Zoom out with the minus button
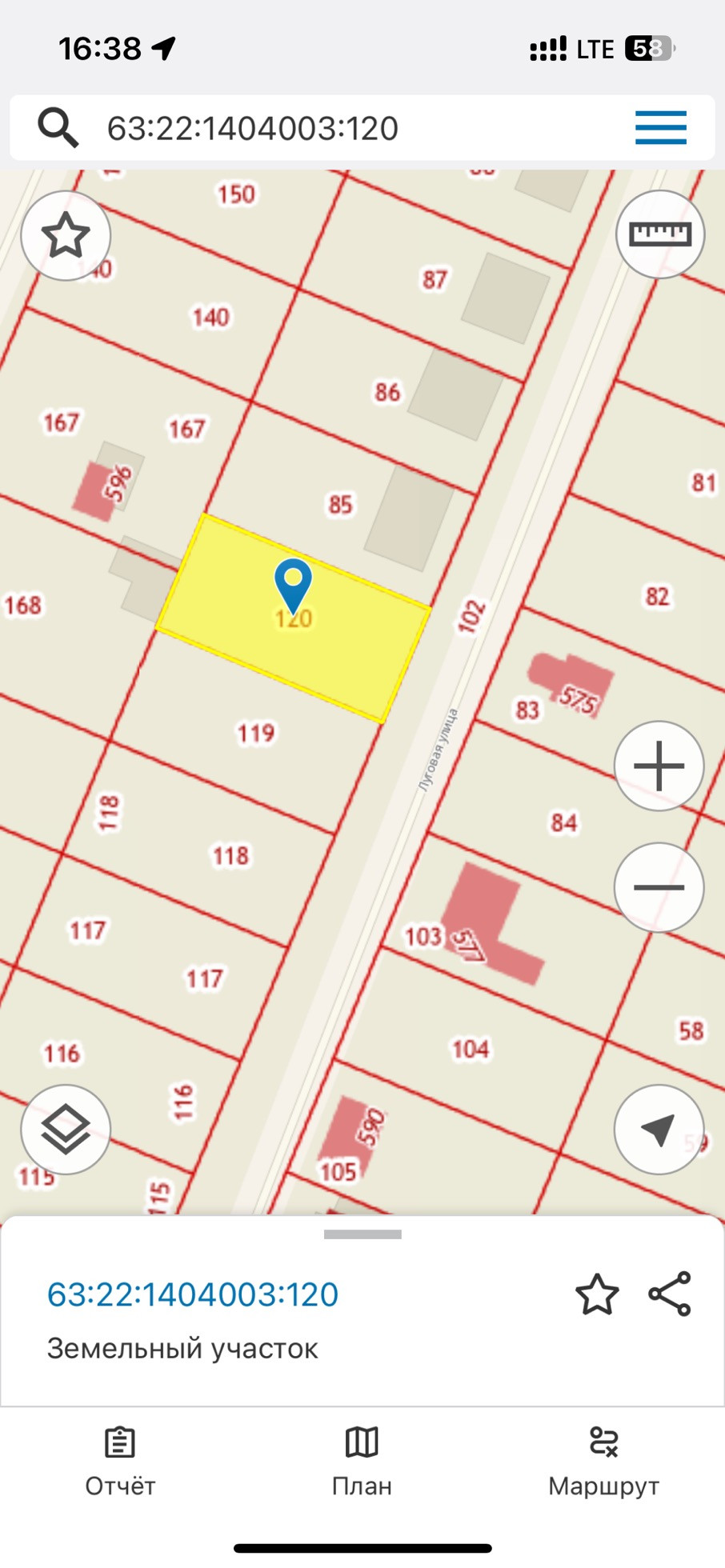This screenshot has width=725, height=1568. pos(659,887)
